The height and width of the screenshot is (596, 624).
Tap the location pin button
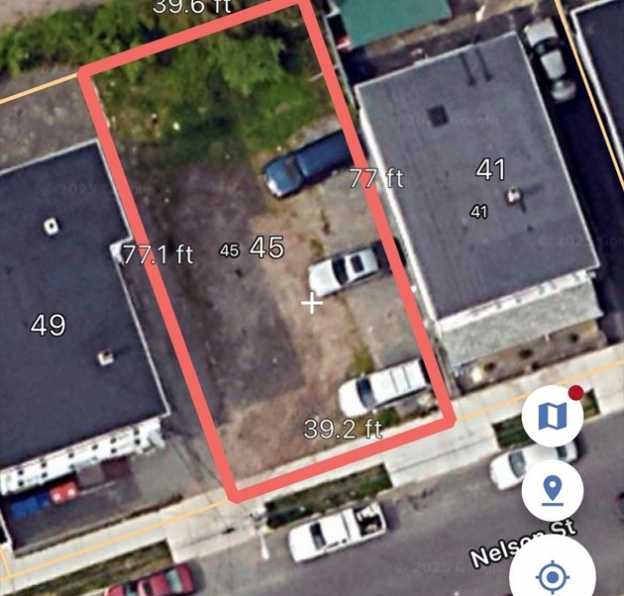(552, 490)
